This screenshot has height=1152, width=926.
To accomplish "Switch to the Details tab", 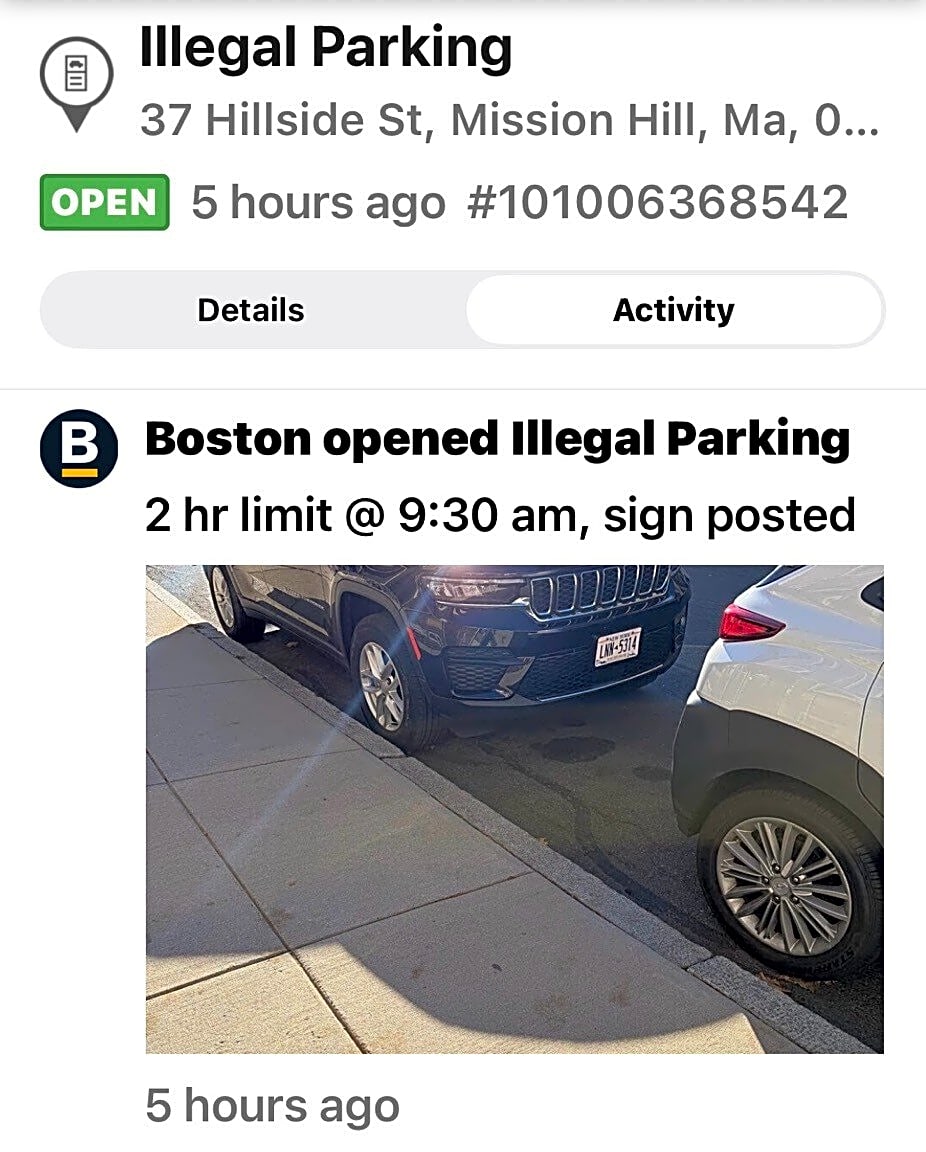I will 251,310.
